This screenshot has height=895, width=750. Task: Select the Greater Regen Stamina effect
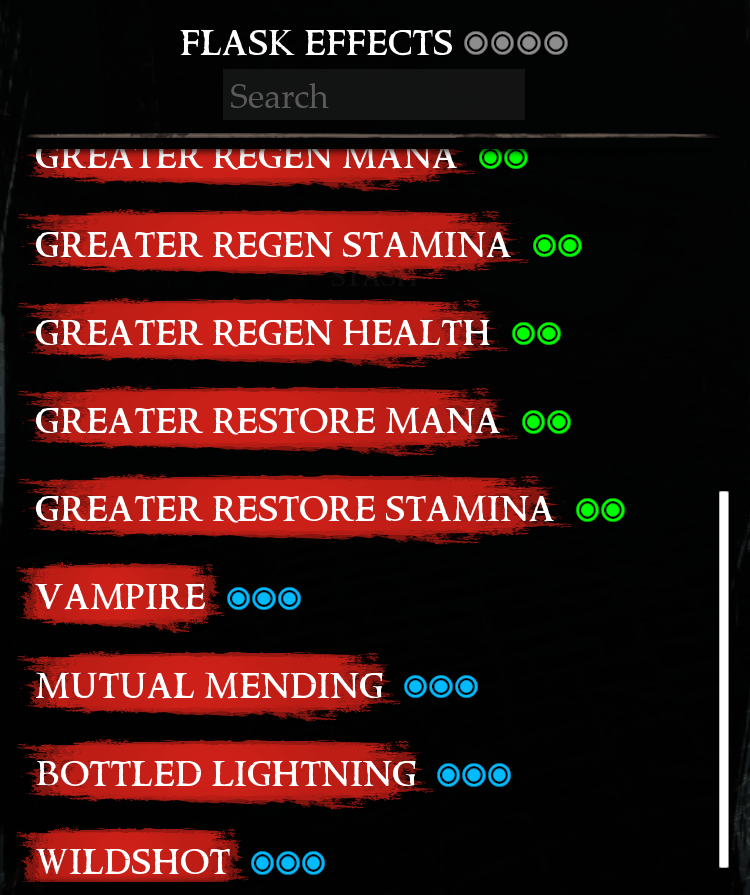pyautogui.click(x=272, y=245)
